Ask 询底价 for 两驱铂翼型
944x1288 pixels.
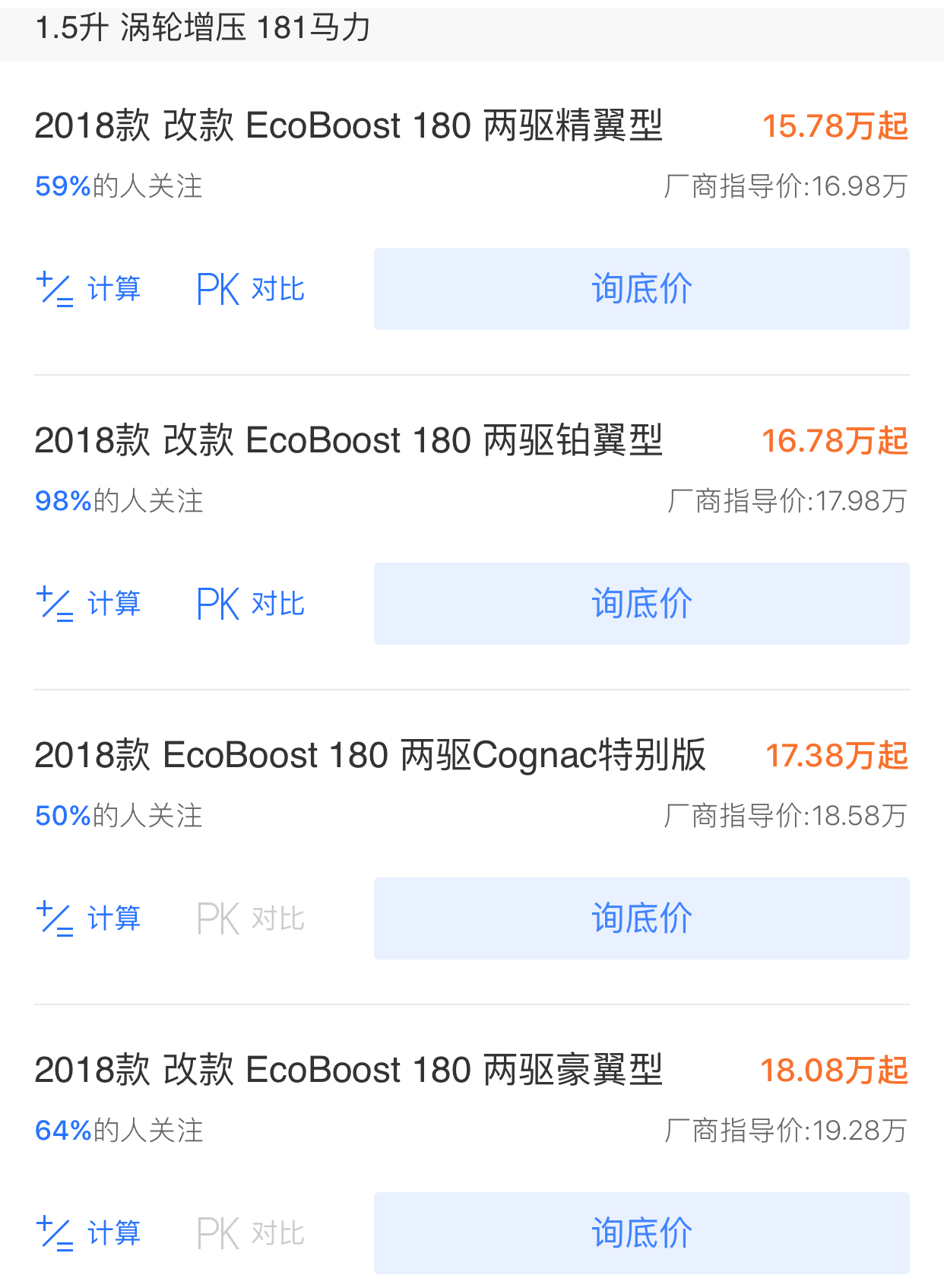pos(641,604)
